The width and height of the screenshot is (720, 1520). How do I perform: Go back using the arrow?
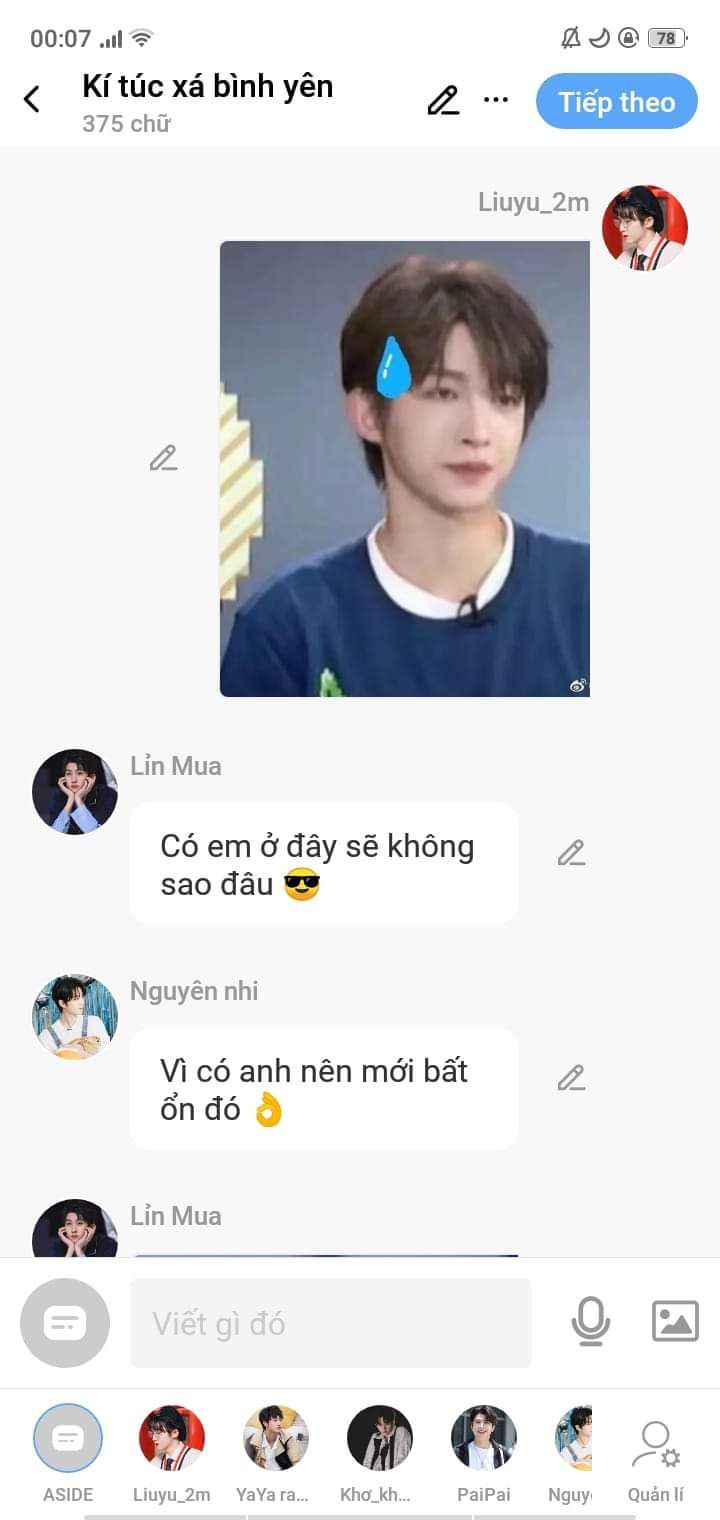tap(32, 99)
